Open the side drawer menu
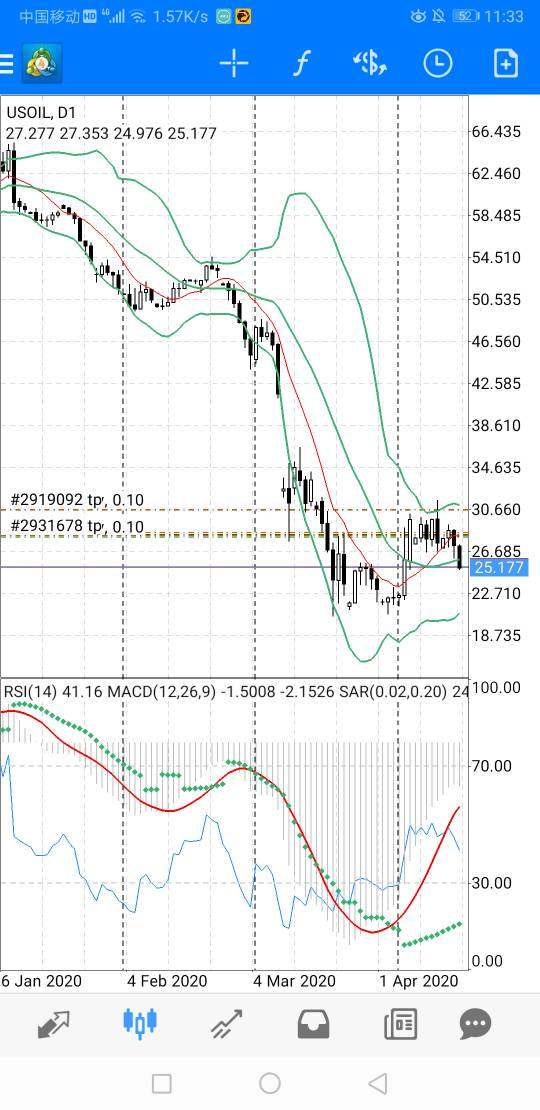Image resolution: width=540 pixels, height=1110 pixels. pyautogui.click(x=6, y=64)
